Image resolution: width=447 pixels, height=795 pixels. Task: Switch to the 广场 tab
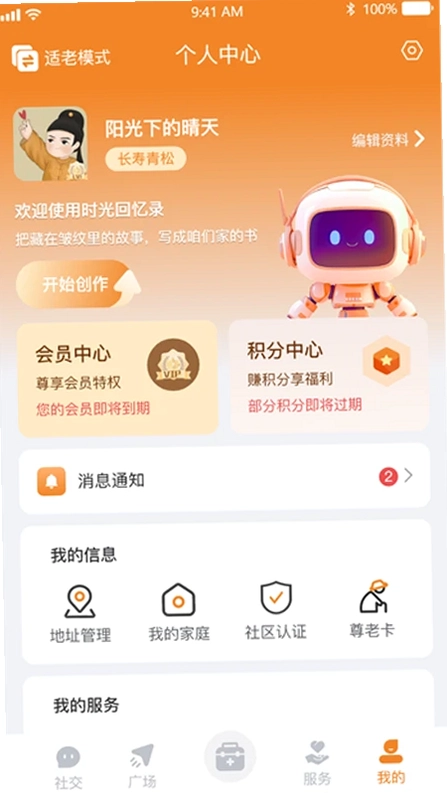pos(142,766)
